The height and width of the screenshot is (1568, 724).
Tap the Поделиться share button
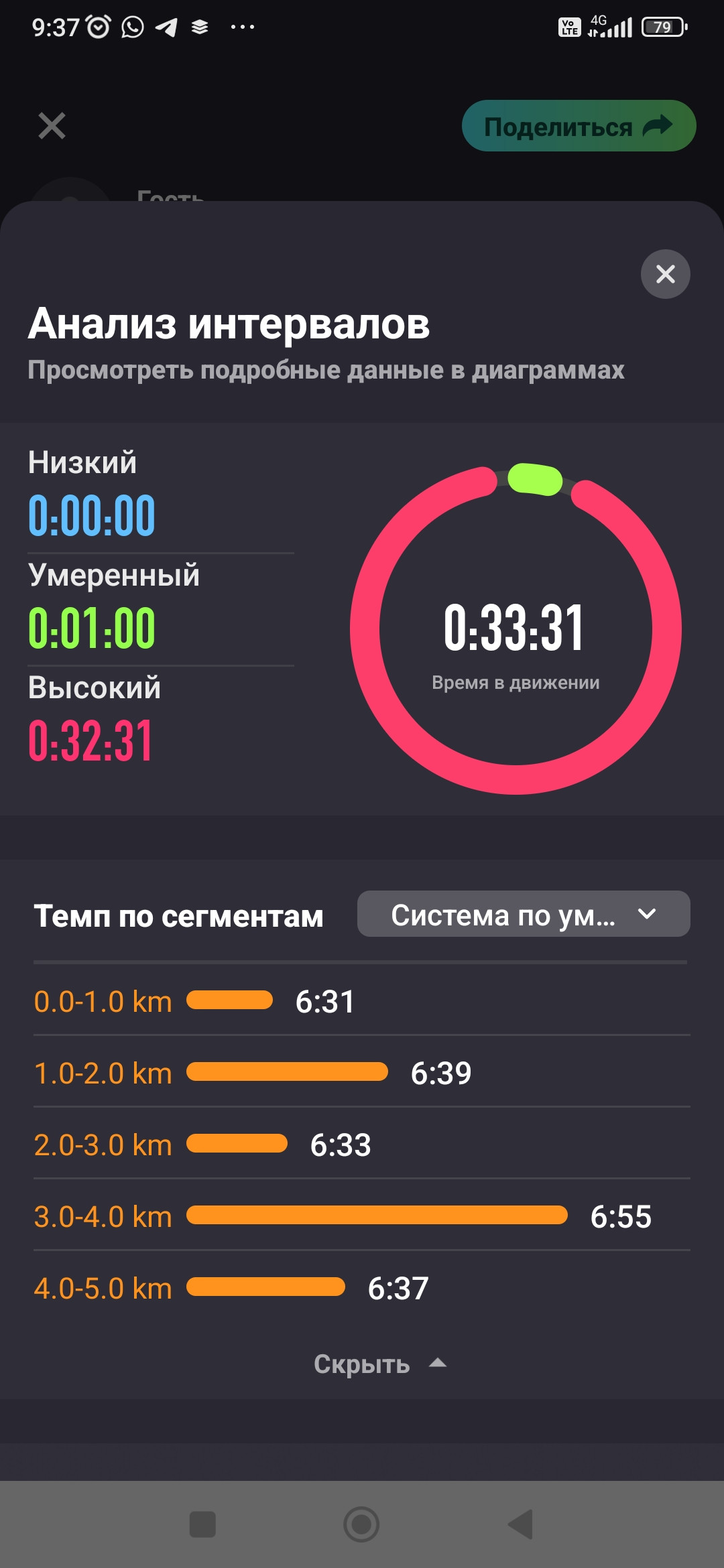click(x=579, y=126)
